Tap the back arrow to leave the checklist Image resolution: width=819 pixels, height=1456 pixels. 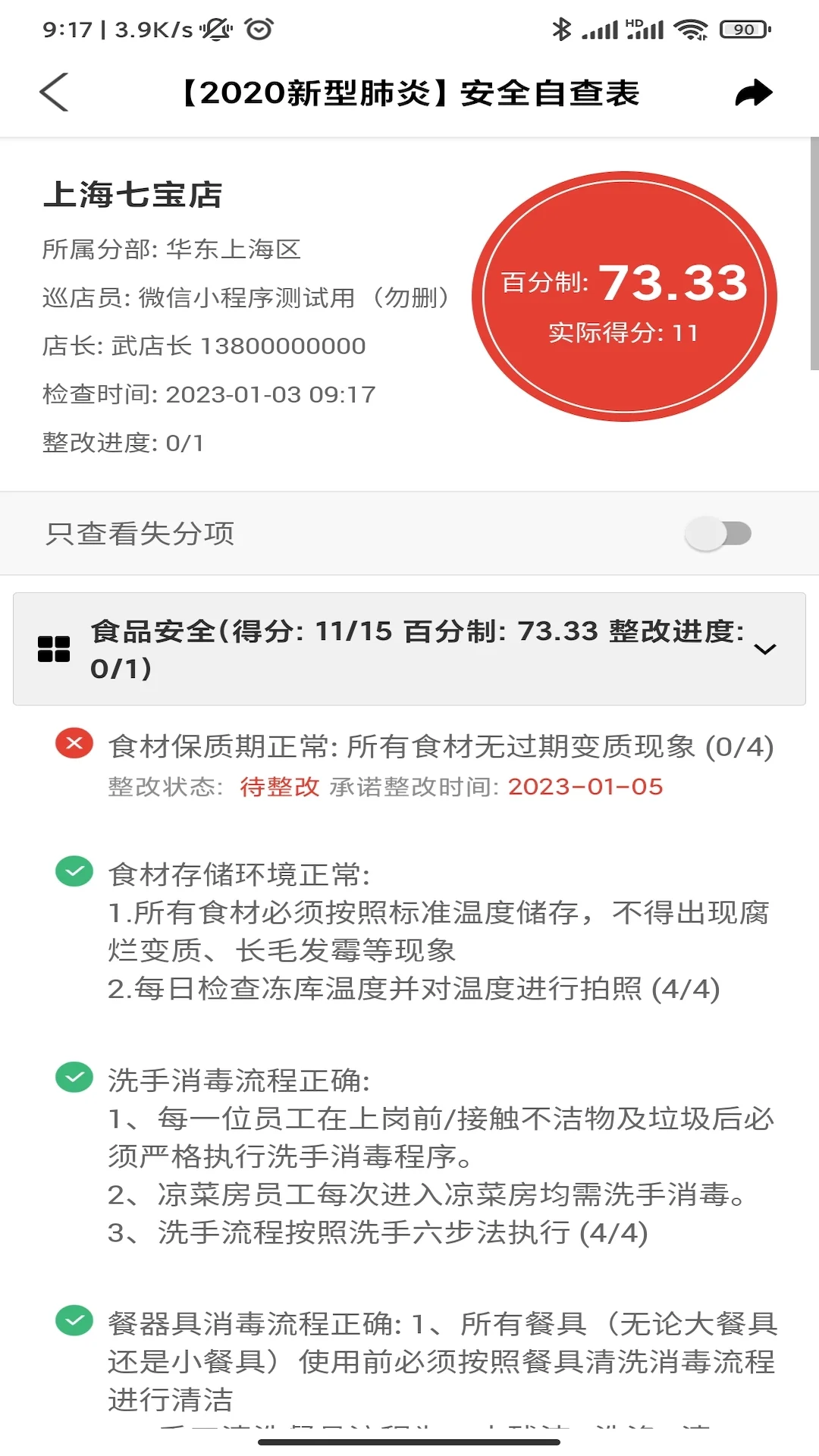pos(55,93)
